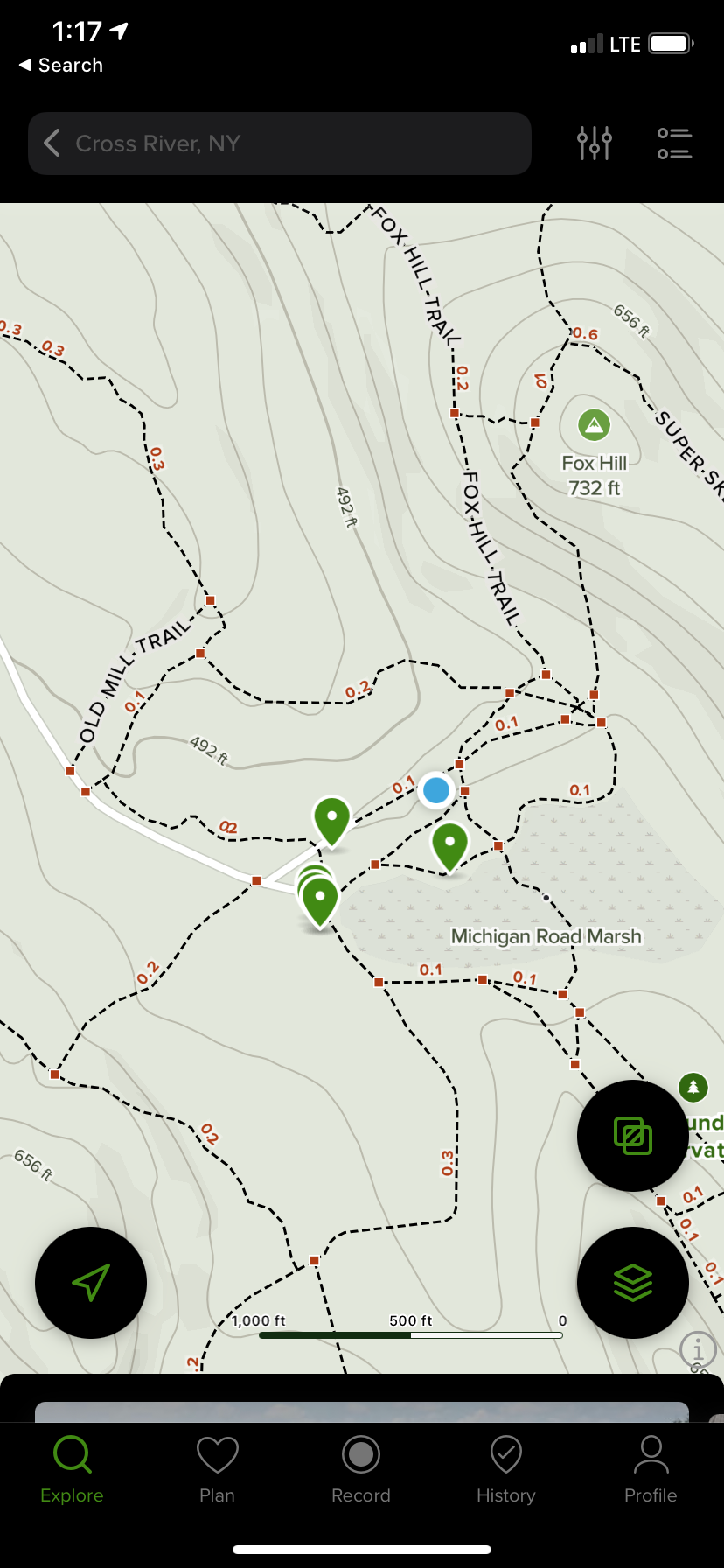The image size is (724, 1568).
Task: Go back from Cross River search
Action: coord(52,143)
